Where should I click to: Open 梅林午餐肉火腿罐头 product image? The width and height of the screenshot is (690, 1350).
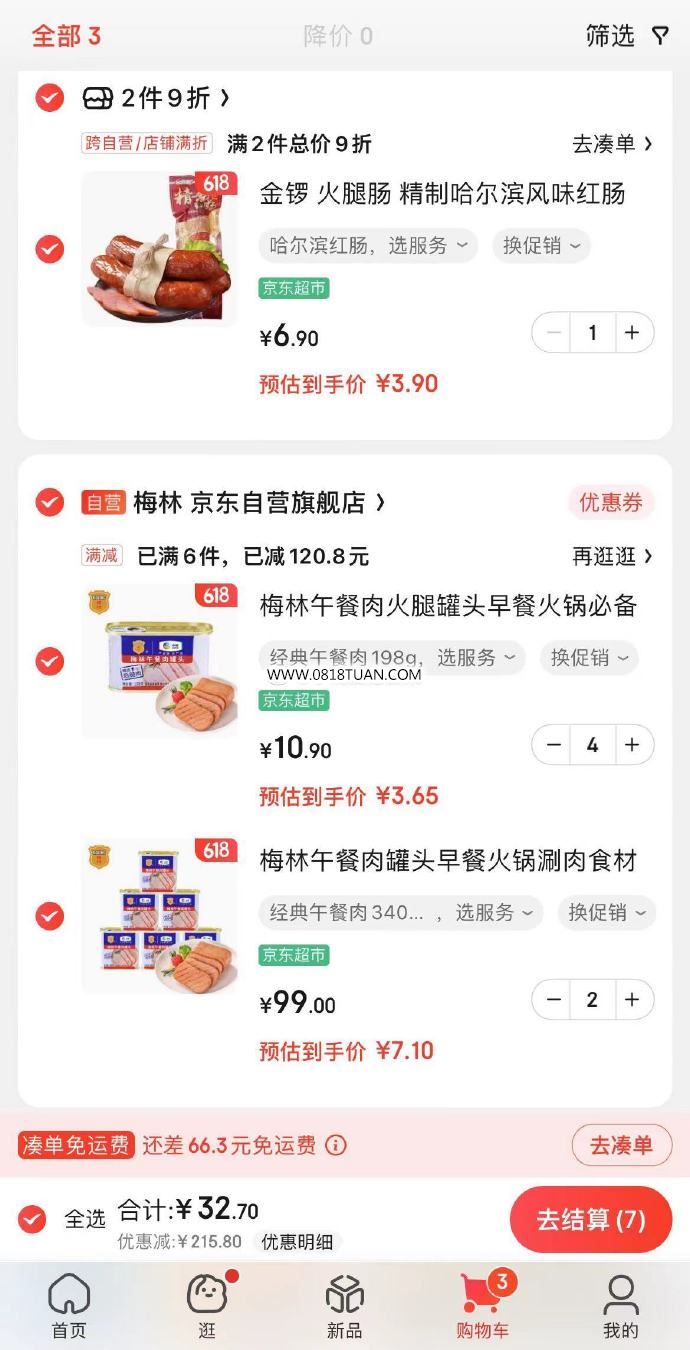click(160, 661)
